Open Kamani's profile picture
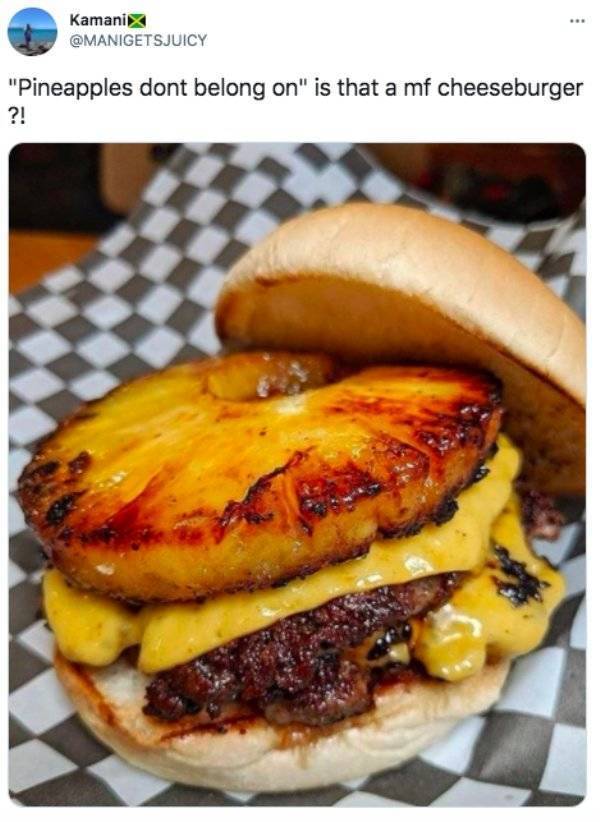600x822 pixels. (x=32, y=31)
